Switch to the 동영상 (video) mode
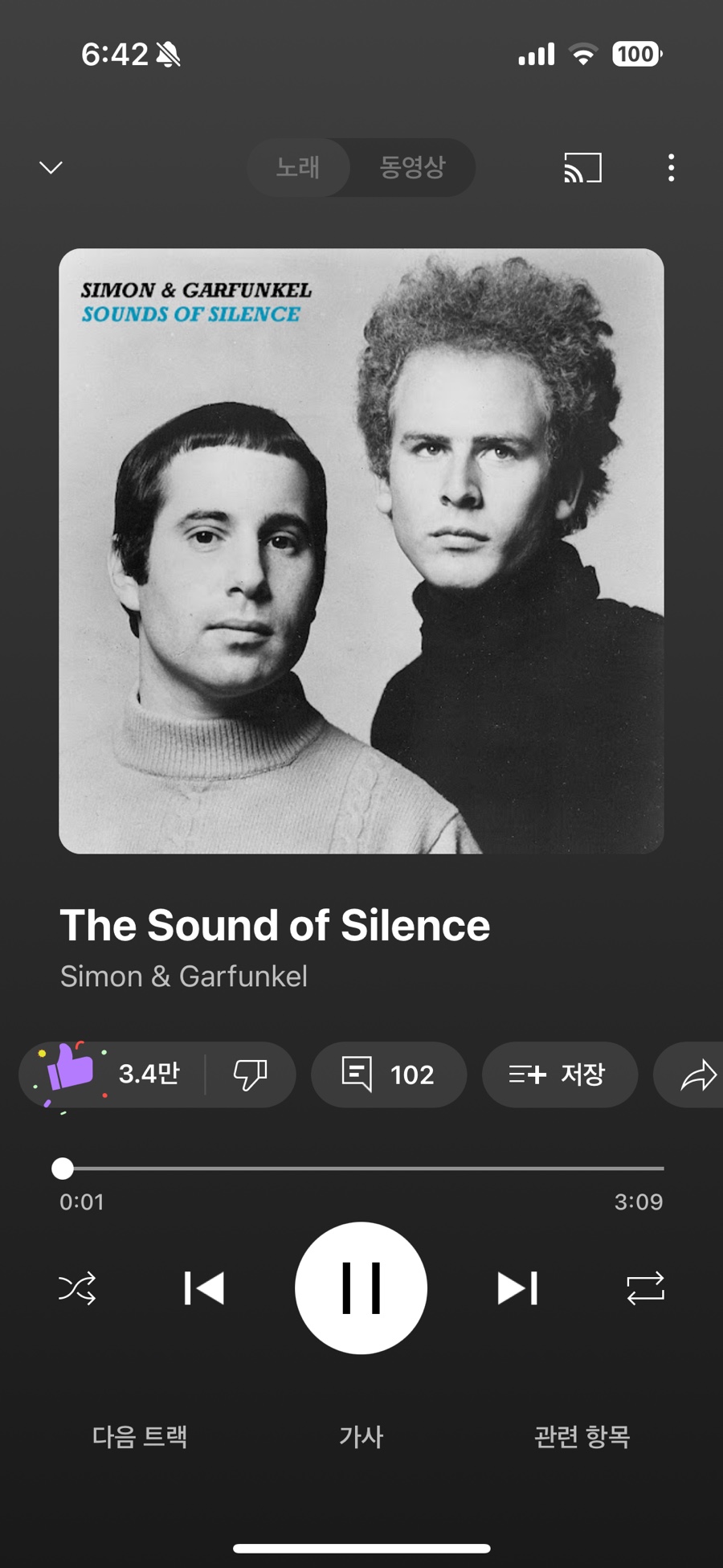The image size is (723, 1568). click(412, 167)
